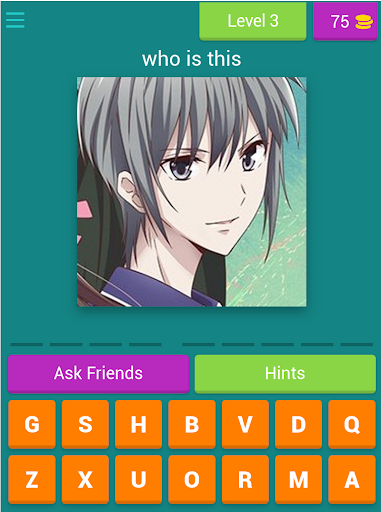Select letter V tile
The width and height of the screenshot is (381, 512).
[x=245, y=424]
